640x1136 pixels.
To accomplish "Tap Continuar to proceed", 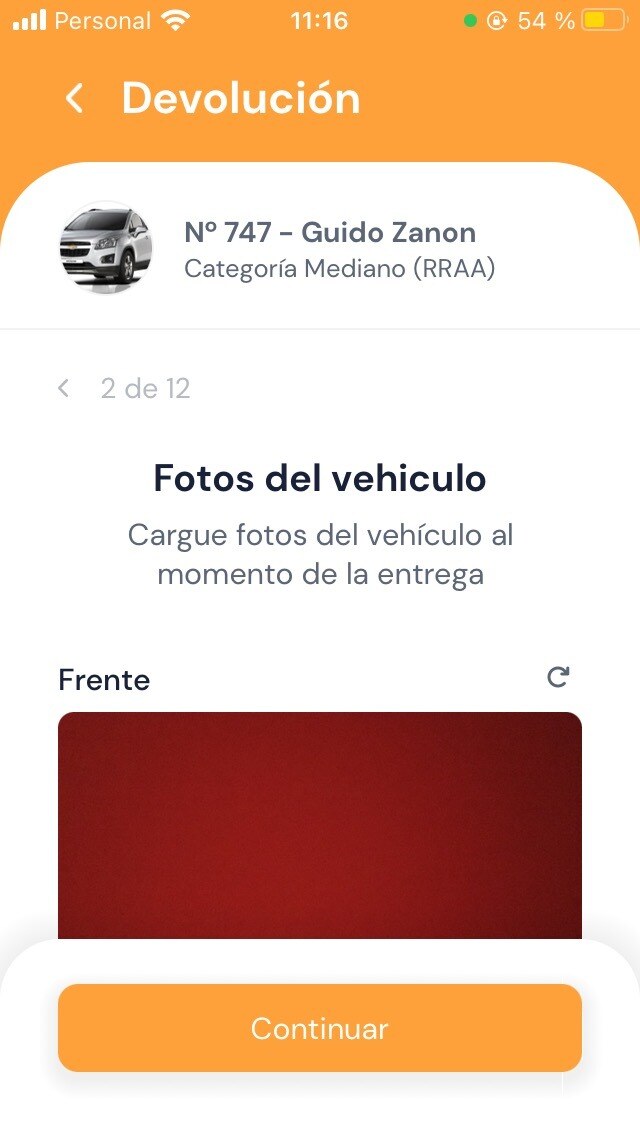I will coord(320,1028).
